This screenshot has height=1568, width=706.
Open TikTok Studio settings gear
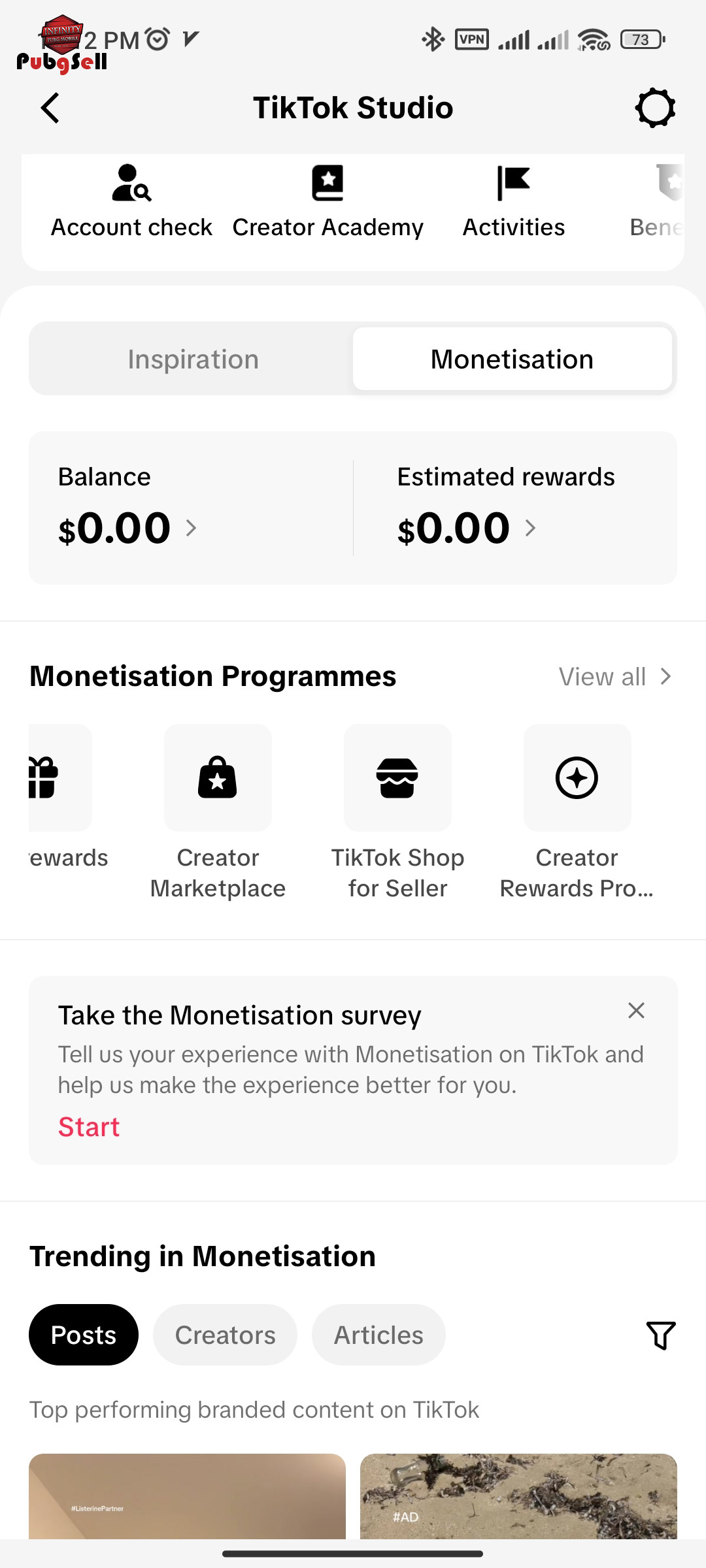tap(655, 108)
